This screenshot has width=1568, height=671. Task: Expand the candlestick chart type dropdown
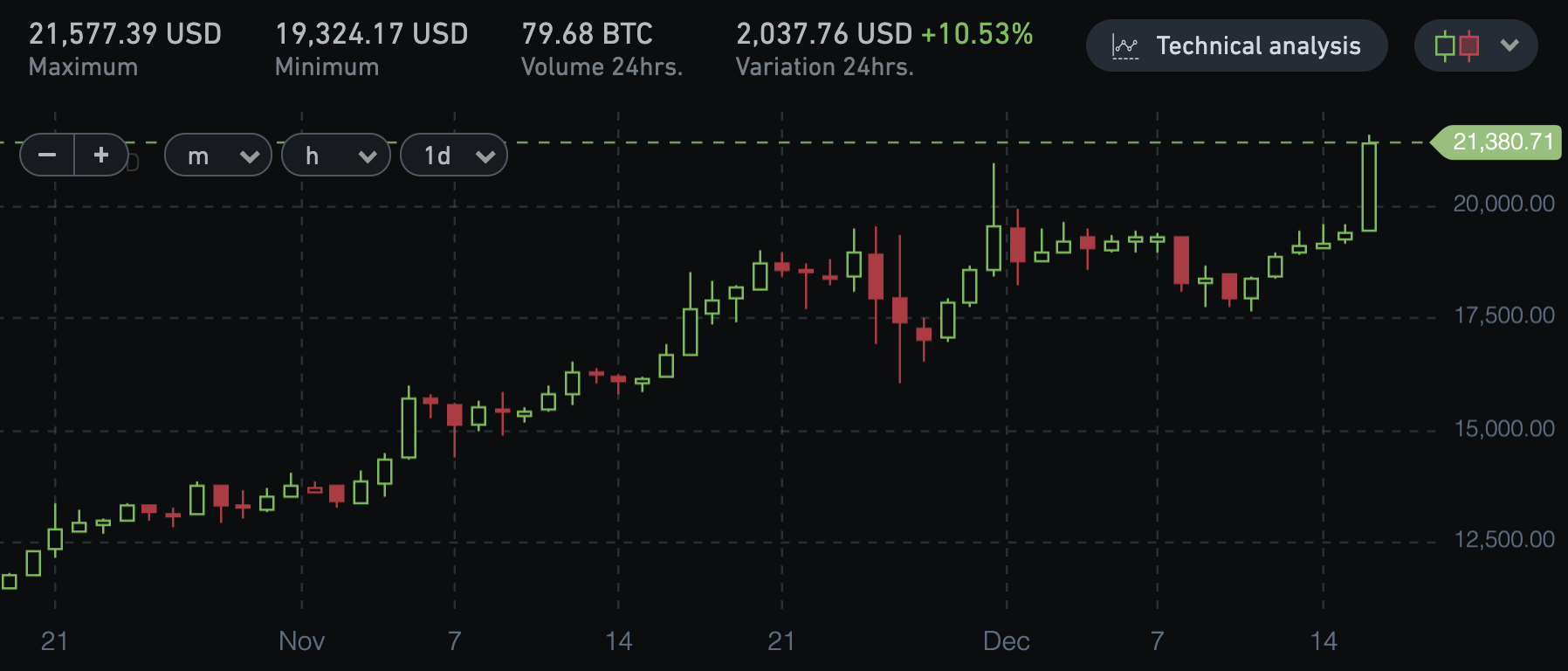pos(1475,45)
